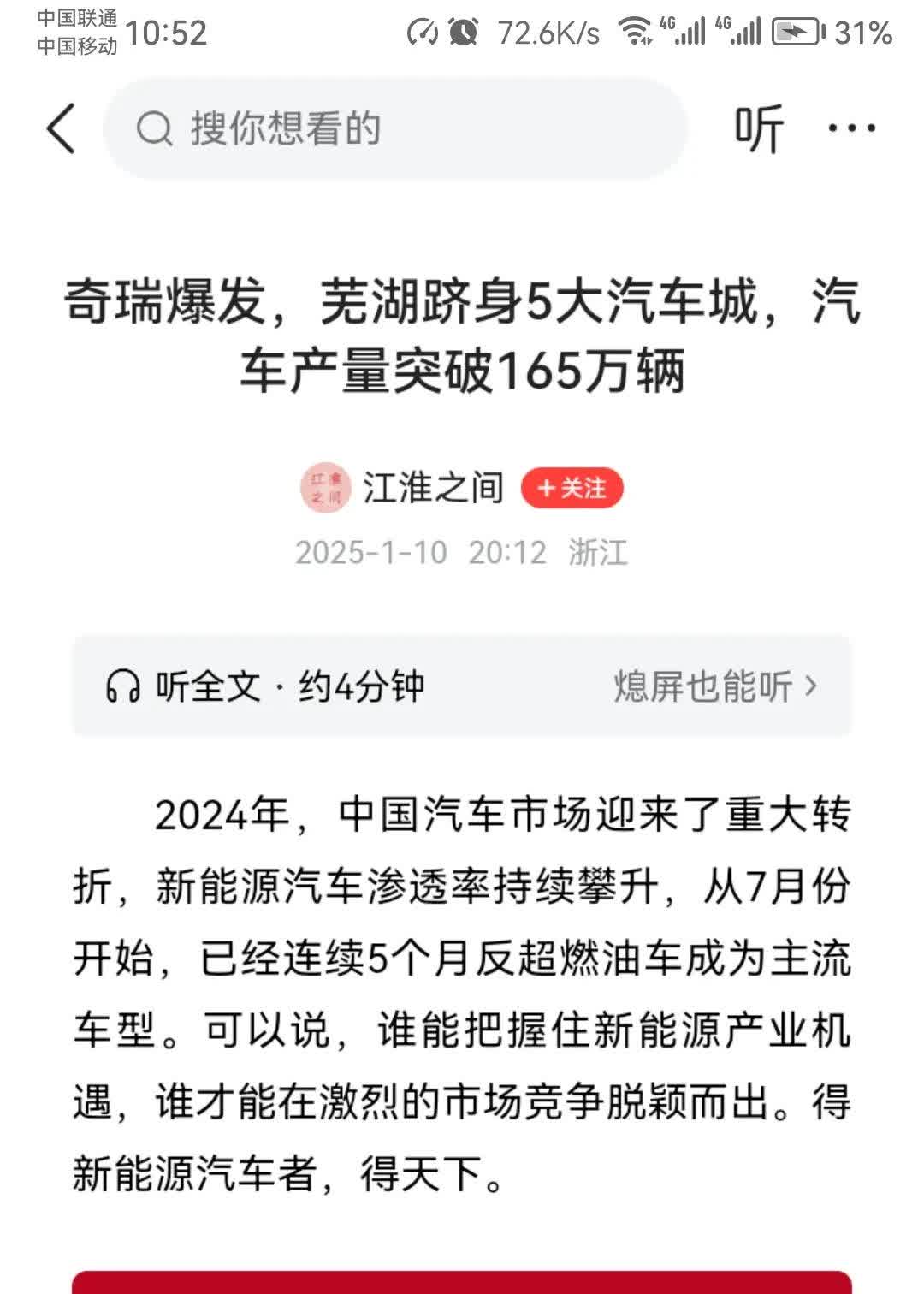924x1294 pixels.
Task: Tap the author name 江淮之间
Action: [433, 488]
